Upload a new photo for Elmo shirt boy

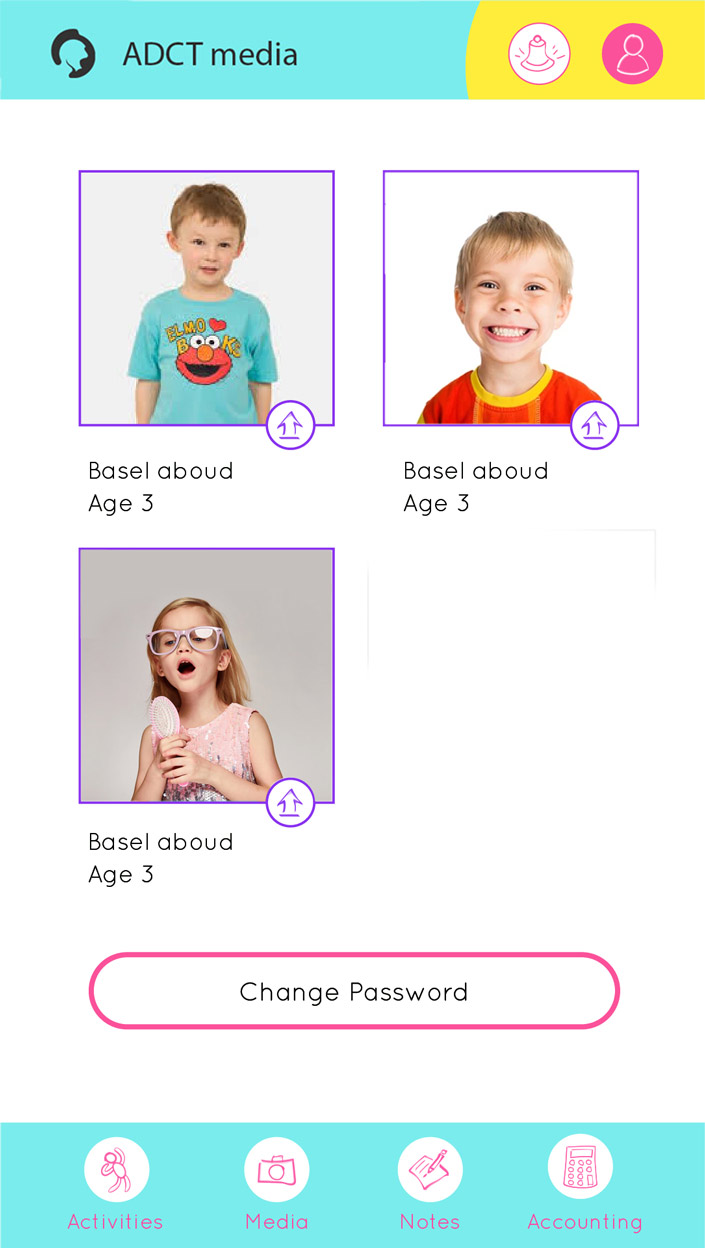click(291, 425)
